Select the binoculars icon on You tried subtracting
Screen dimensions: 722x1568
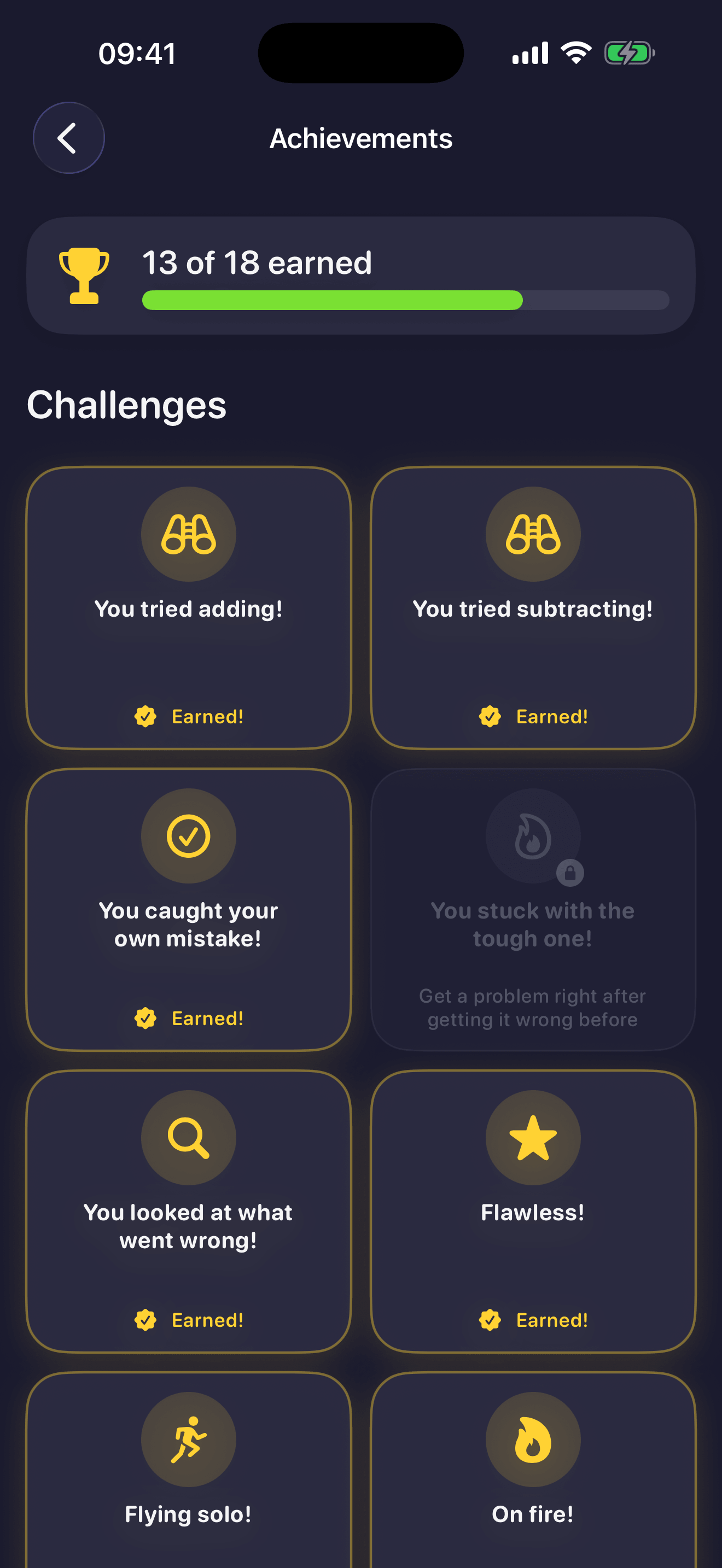coord(533,534)
